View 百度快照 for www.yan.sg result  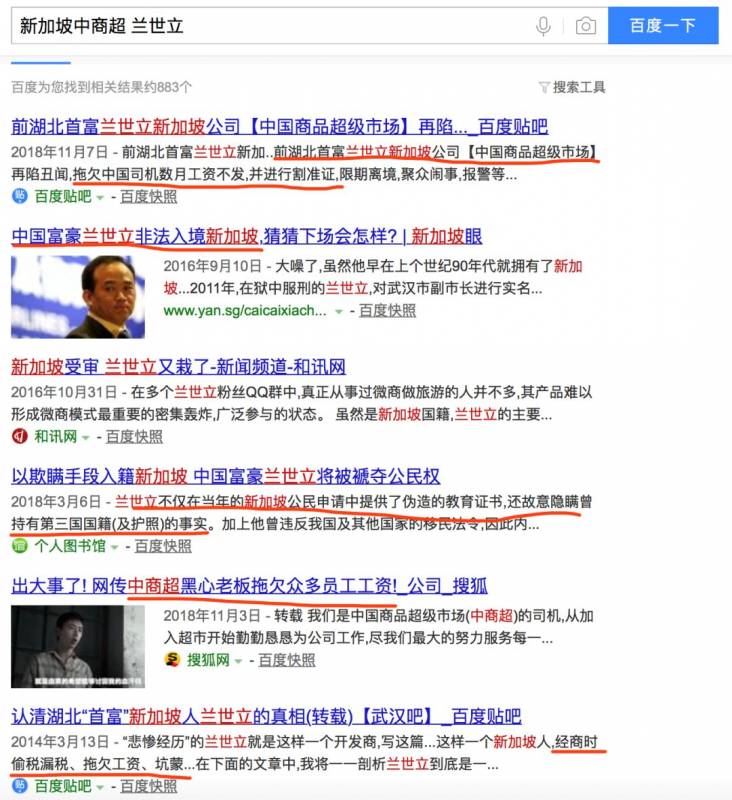(x=387, y=311)
